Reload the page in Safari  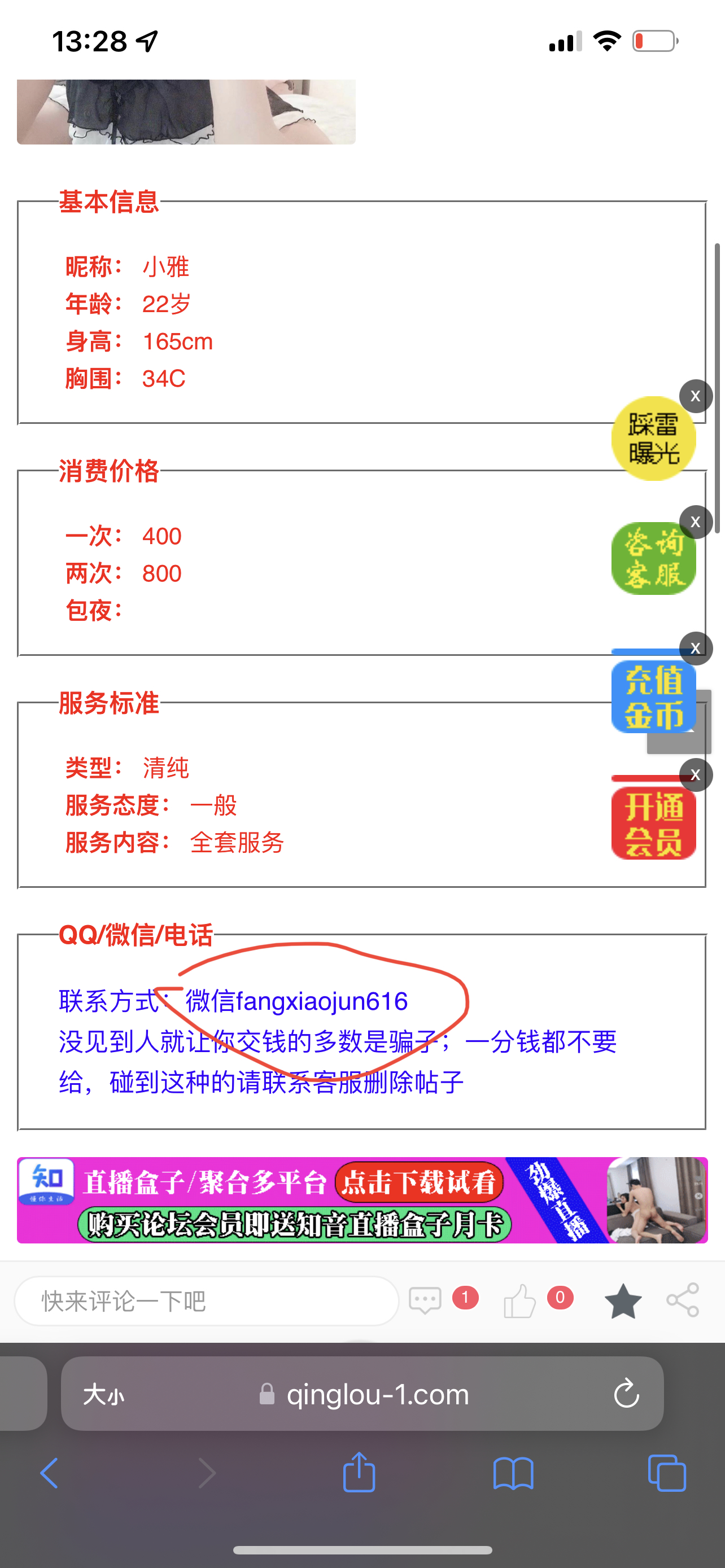pyautogui.click(x=626, y=1394)
